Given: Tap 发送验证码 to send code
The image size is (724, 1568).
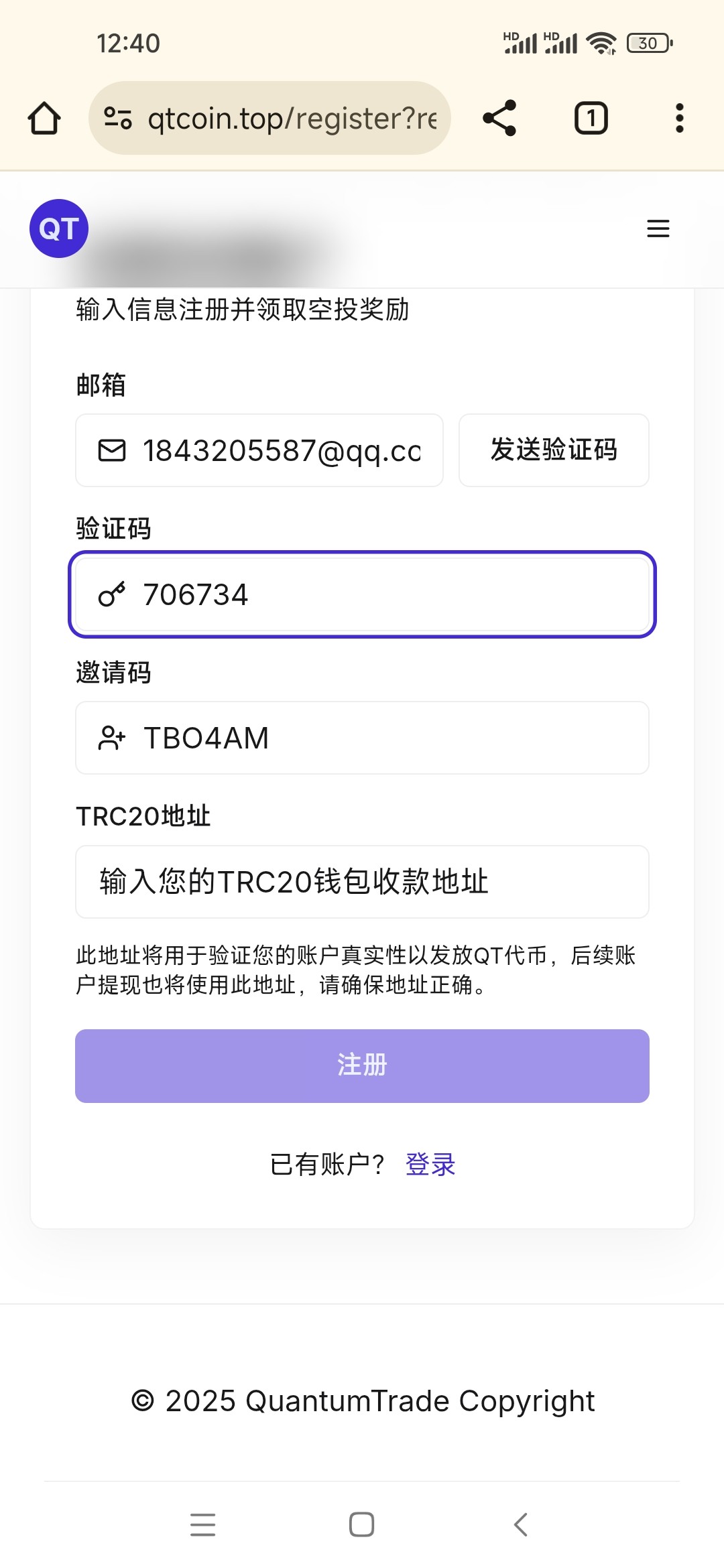Looking at the screenshot, I should pos(554,450).
